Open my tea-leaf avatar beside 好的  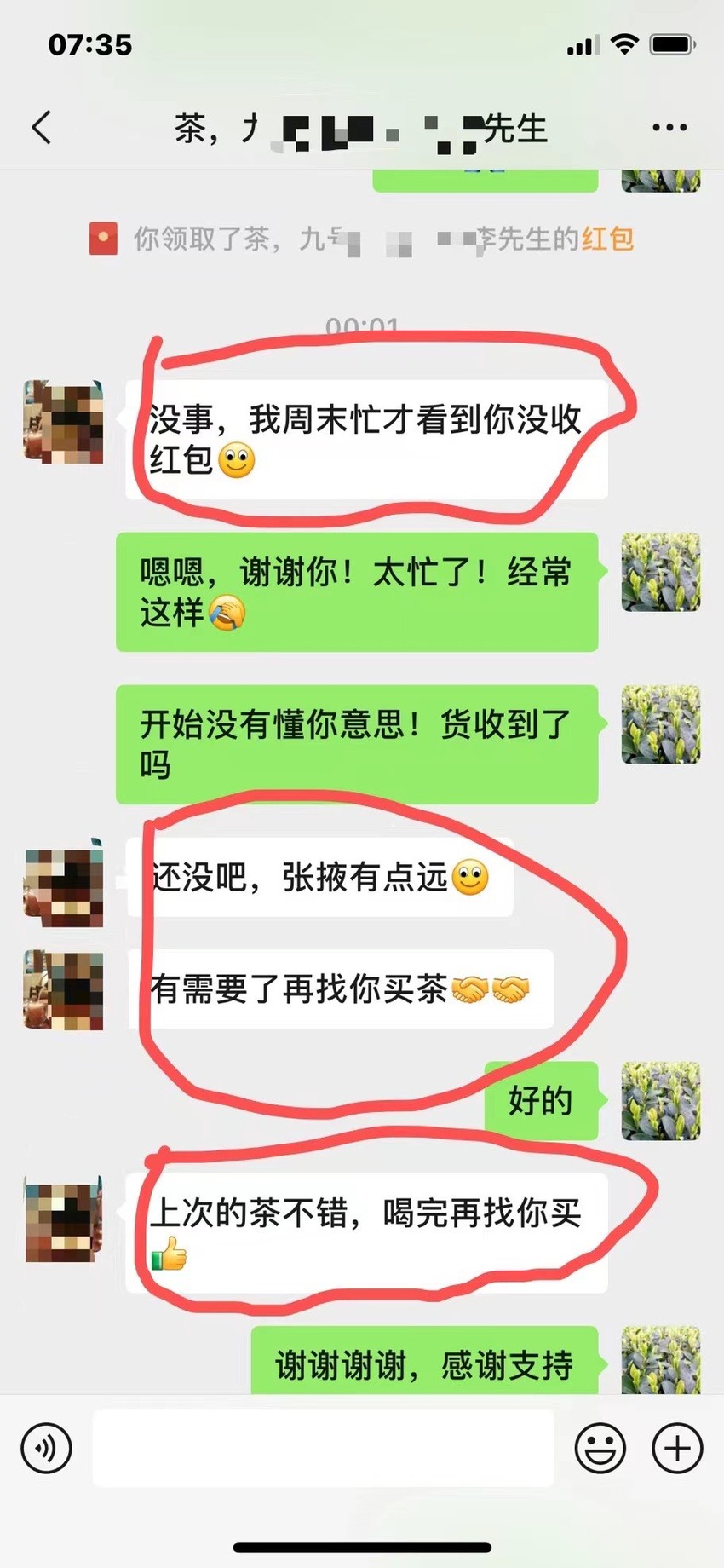click(x=661, y=1101)
